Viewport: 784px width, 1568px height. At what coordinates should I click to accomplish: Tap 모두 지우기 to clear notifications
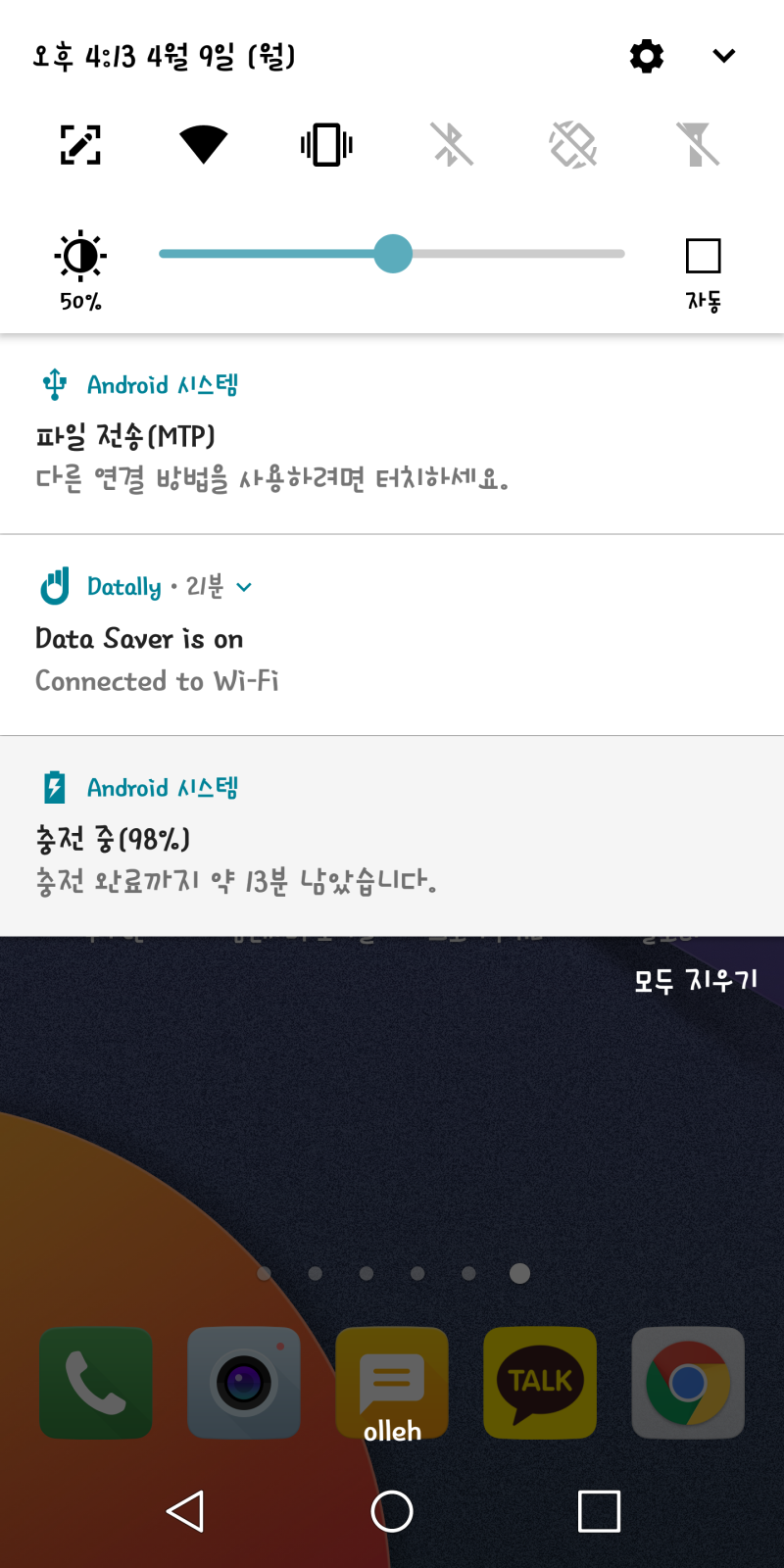[696, 980]
